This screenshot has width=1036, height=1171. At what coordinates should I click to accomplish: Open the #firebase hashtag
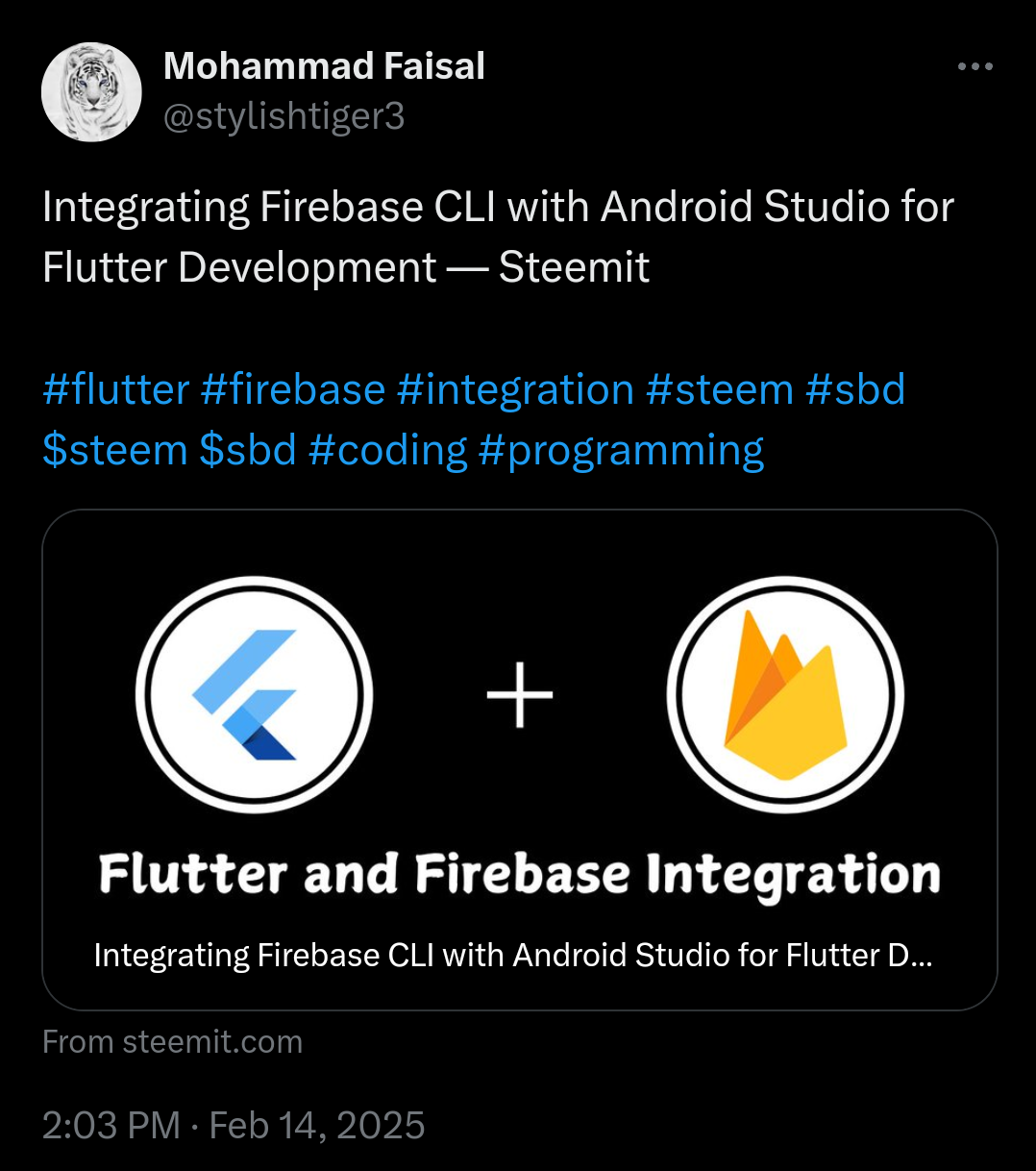point(293,389)
